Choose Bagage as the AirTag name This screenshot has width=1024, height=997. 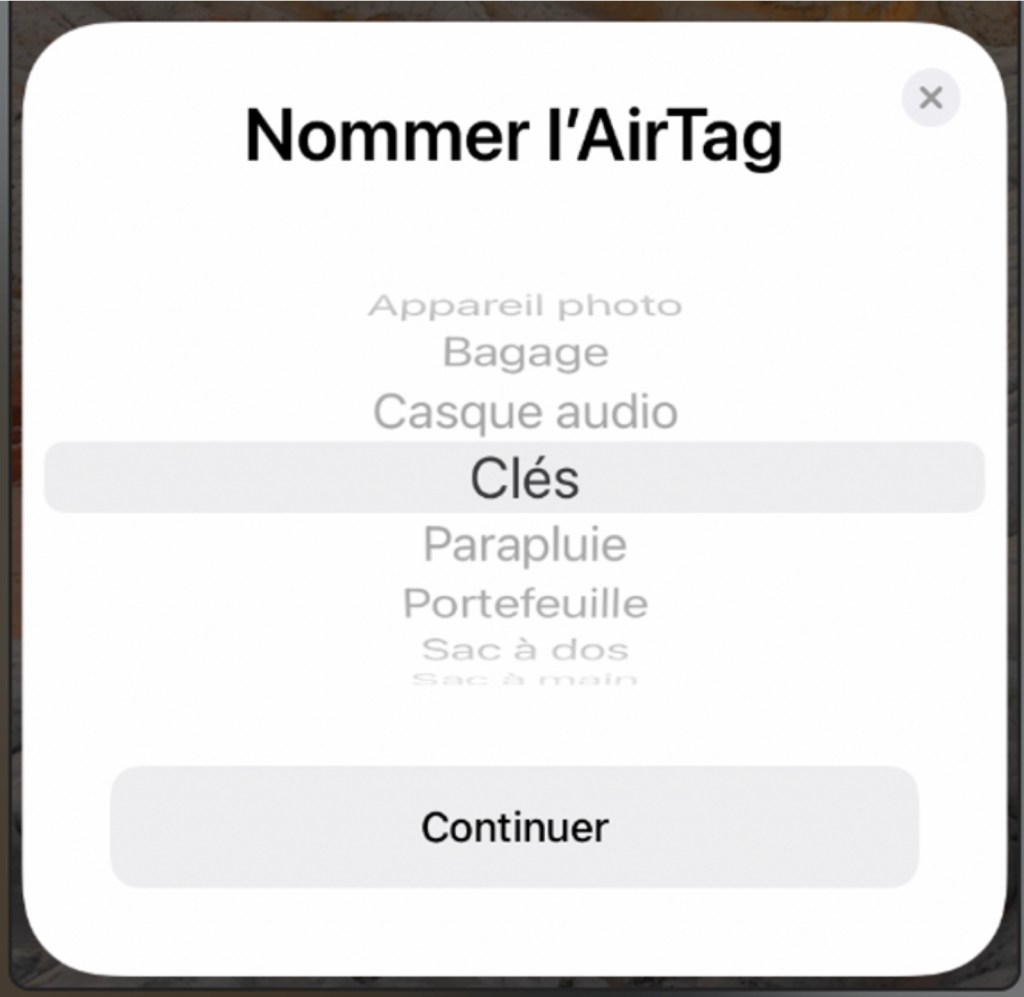point(525,353)
